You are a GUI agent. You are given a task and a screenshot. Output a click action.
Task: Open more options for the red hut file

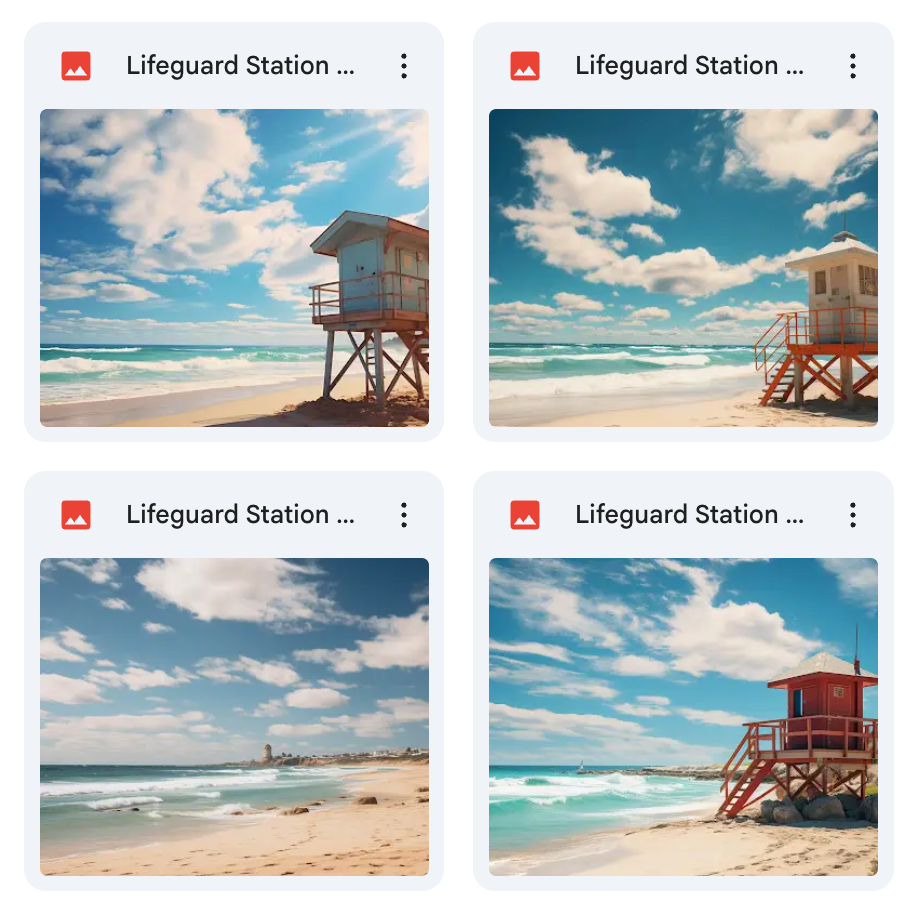click(x=853, y=515)
